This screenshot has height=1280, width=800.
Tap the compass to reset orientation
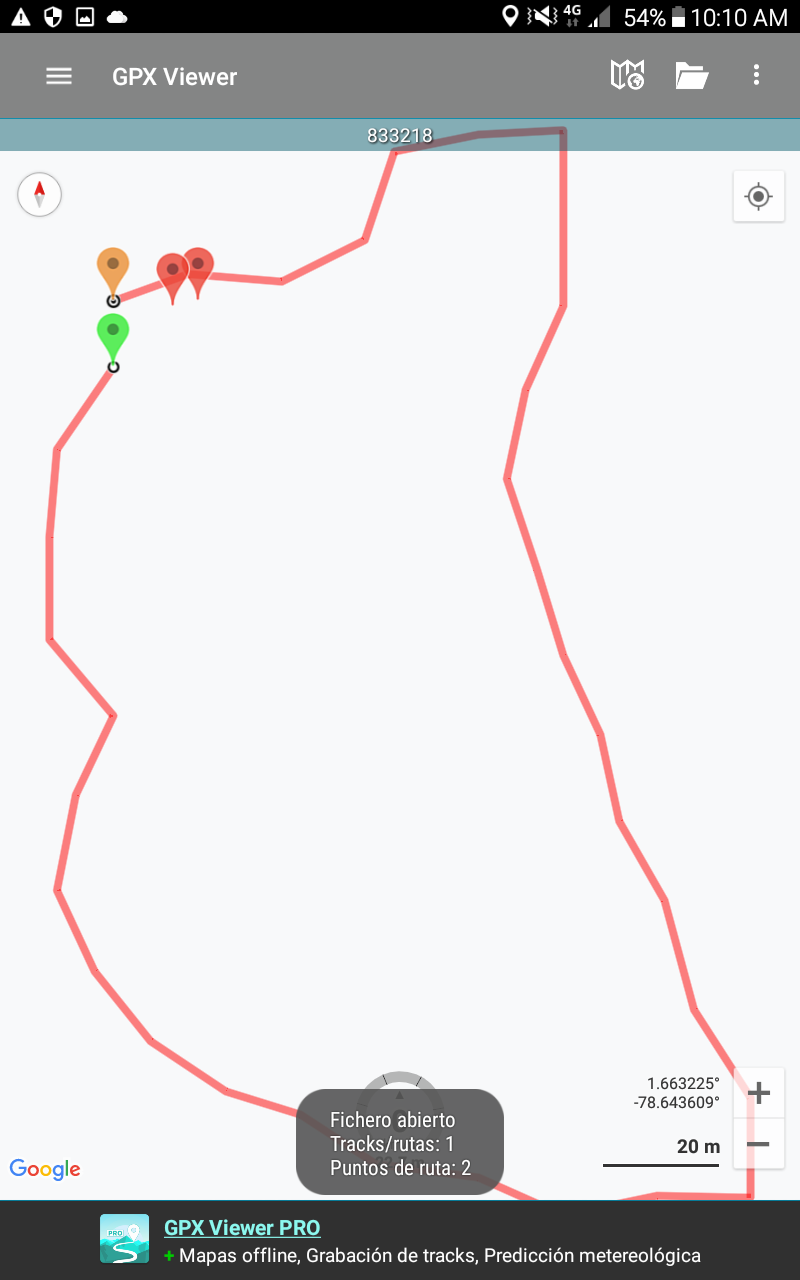coord(40,194)
